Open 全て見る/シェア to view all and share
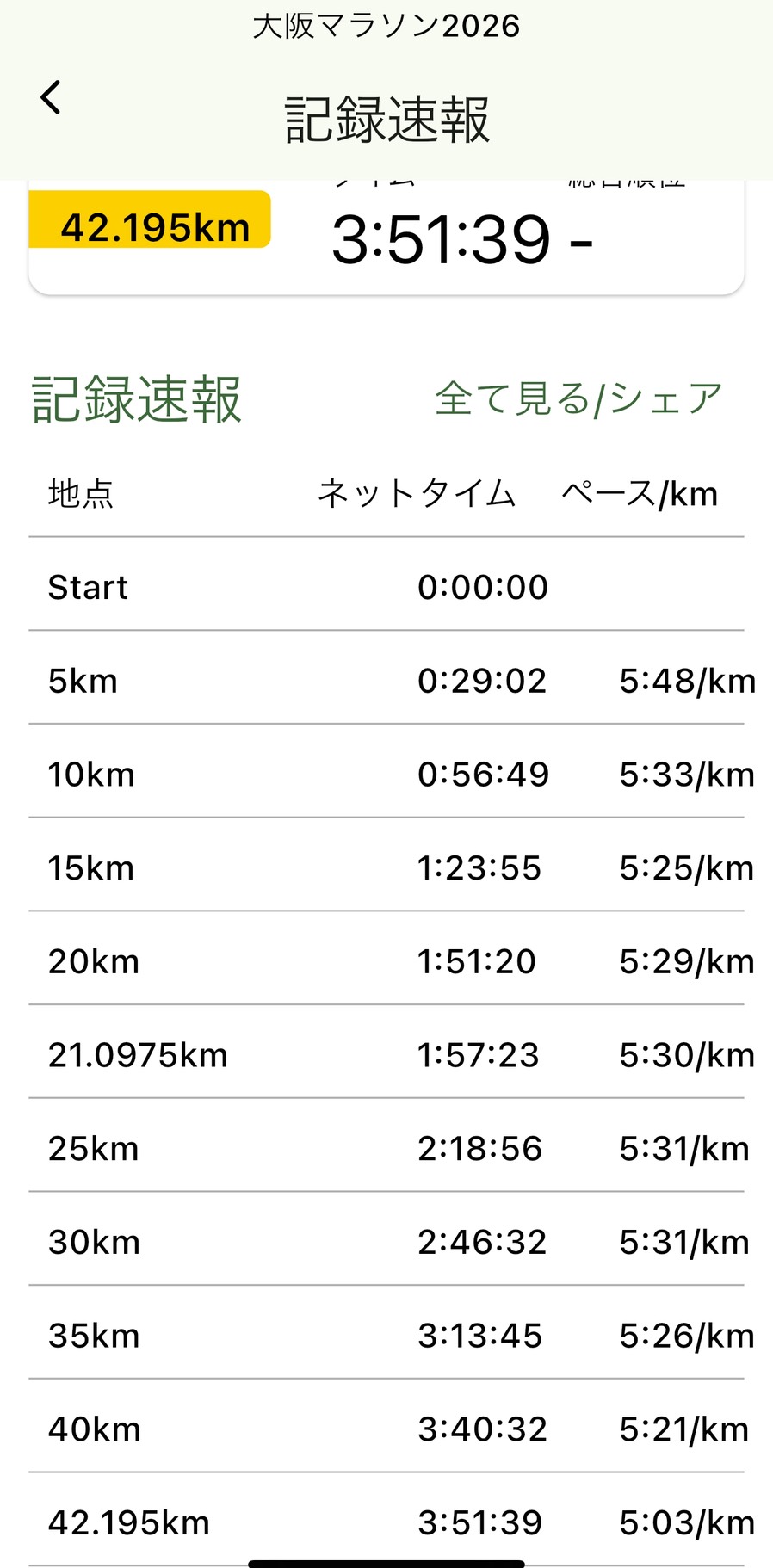The height and width of the screenshot is (1568, 773). pos(578,398)
